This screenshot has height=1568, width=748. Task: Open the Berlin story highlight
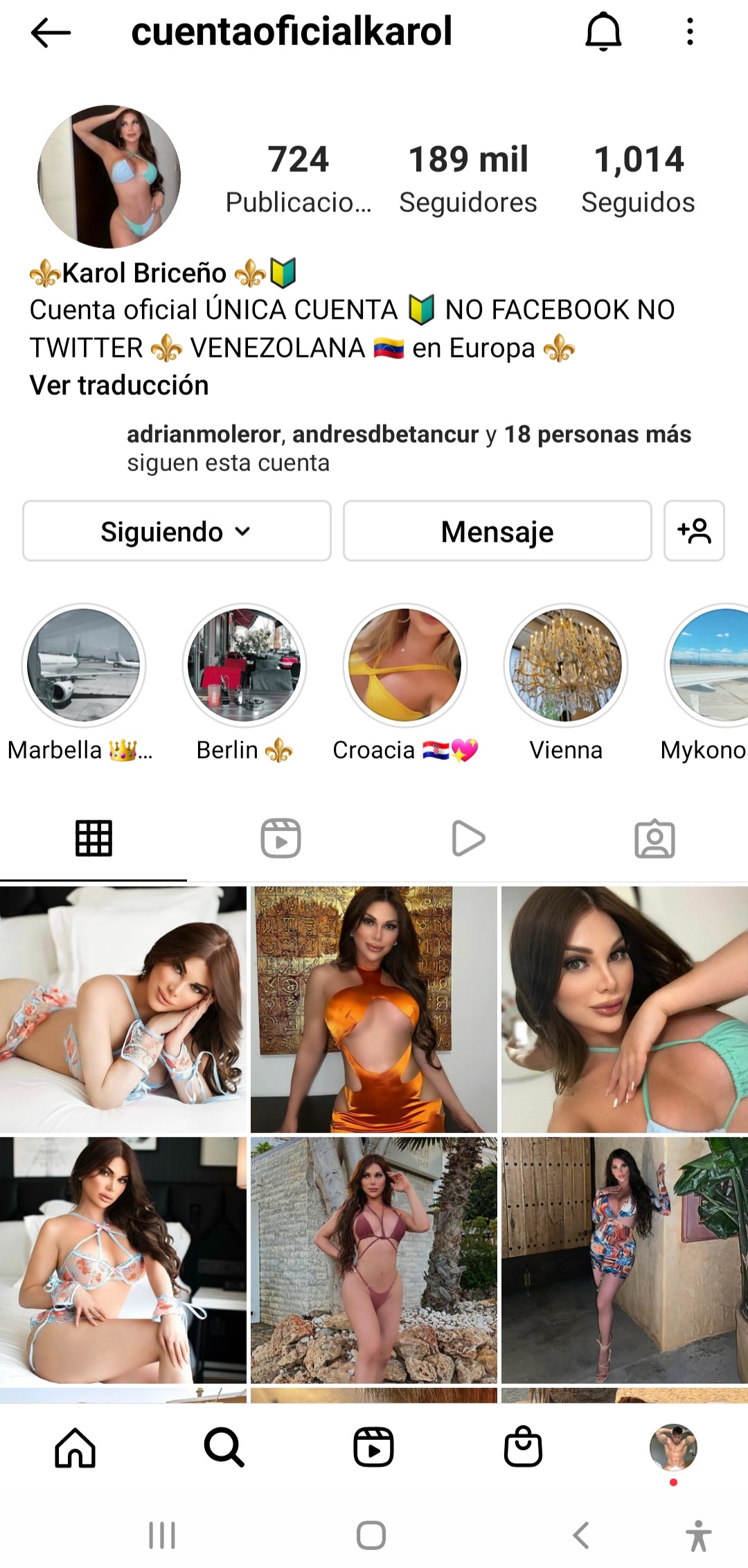pos(244,665)
